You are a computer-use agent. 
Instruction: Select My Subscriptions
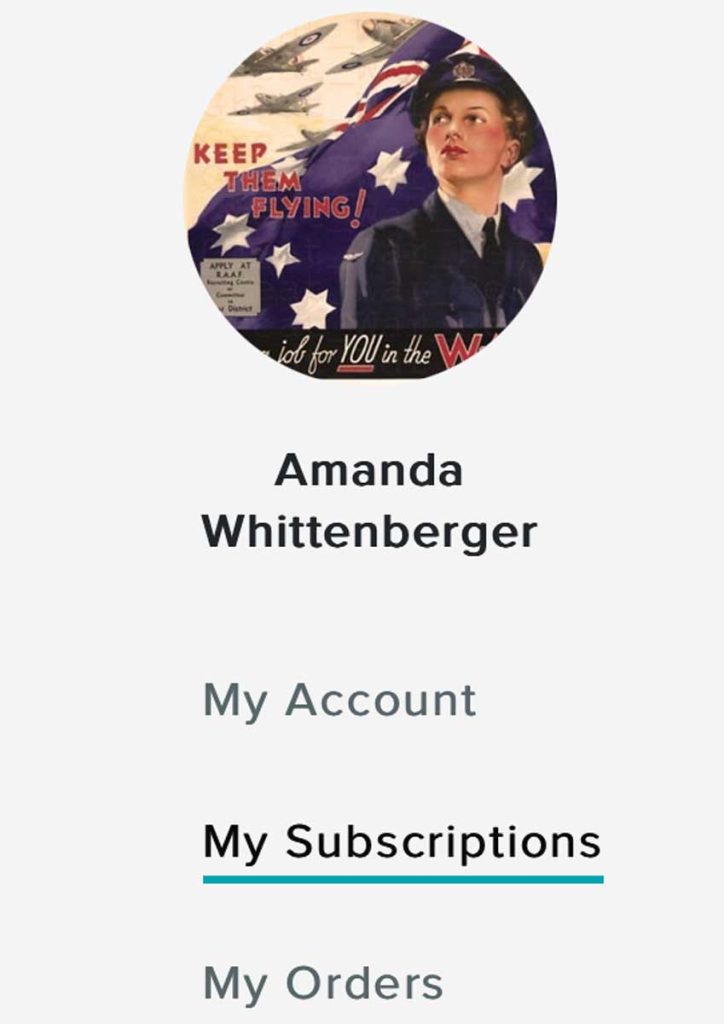click(402, 843)
